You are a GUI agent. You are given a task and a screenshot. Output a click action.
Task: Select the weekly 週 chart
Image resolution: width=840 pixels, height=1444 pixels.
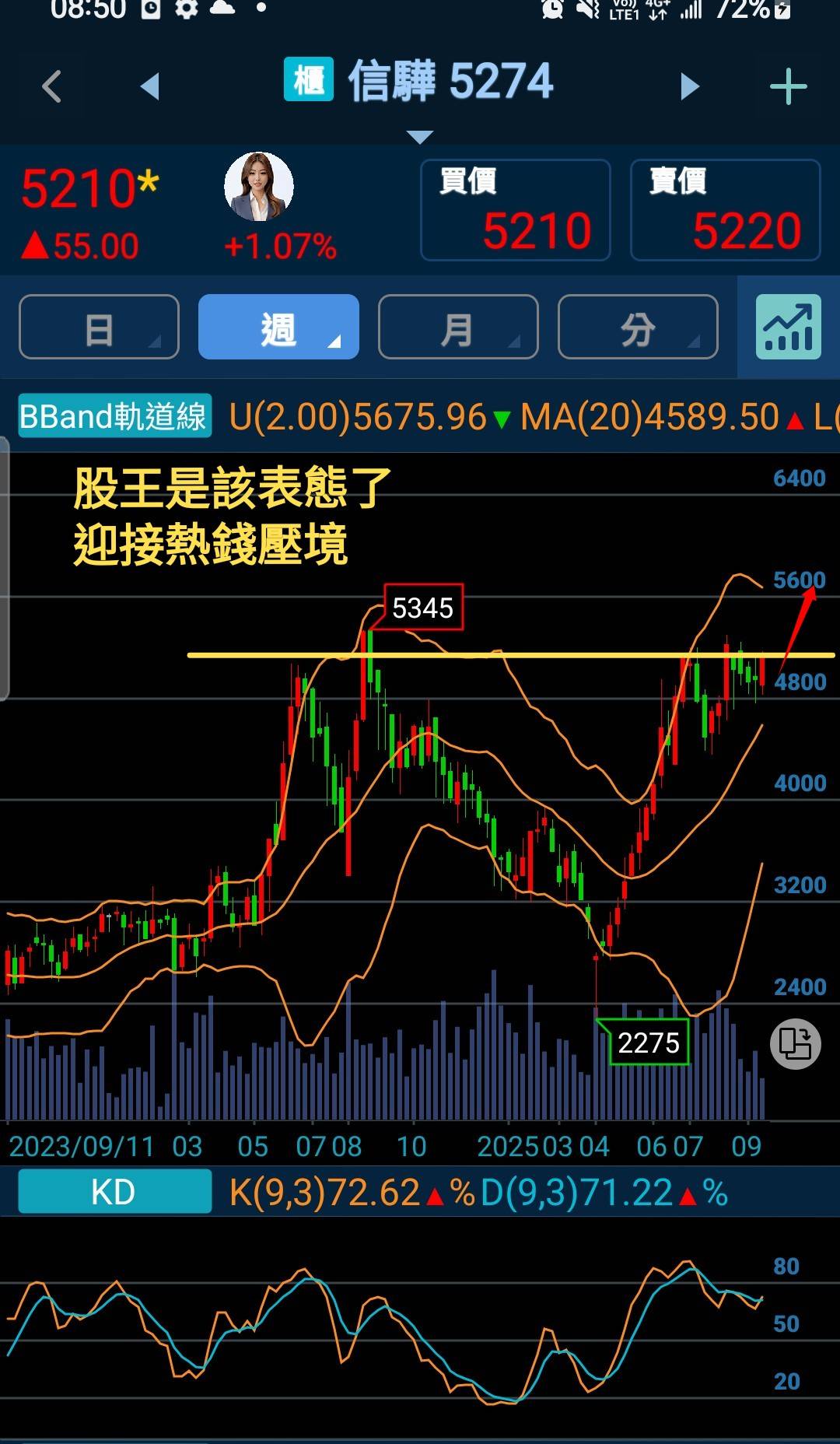click(x=278, y=327)
